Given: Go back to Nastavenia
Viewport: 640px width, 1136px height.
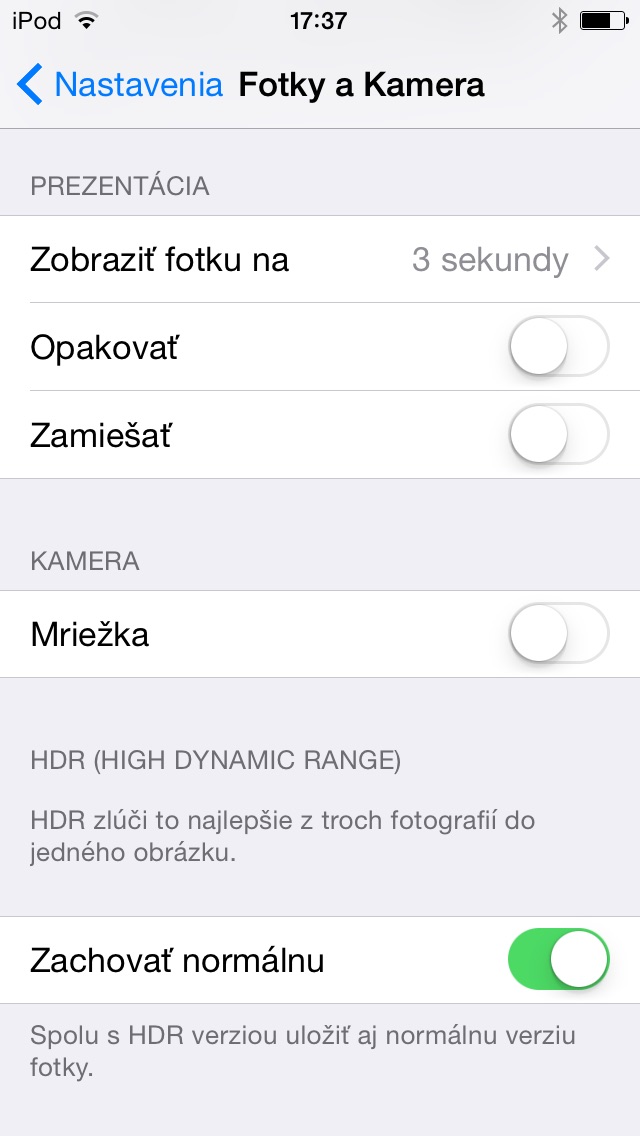Looking at the screenshot, I should coord(120,85).
